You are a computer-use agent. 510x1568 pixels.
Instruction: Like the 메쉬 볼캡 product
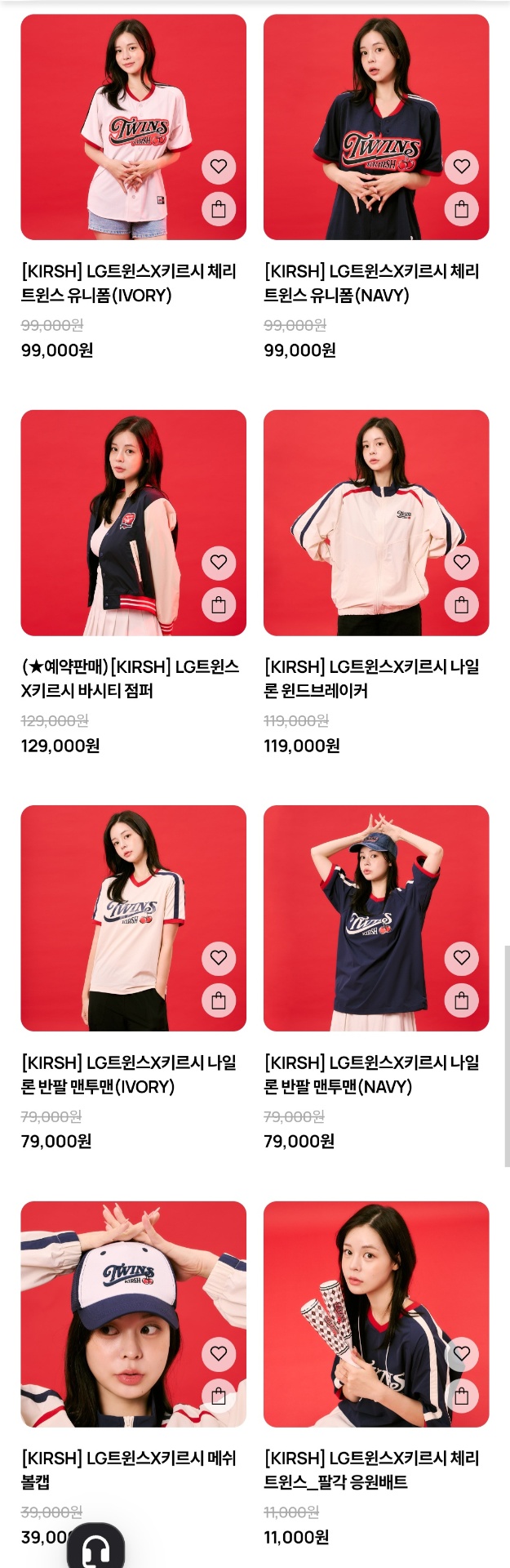point(219,1353)
